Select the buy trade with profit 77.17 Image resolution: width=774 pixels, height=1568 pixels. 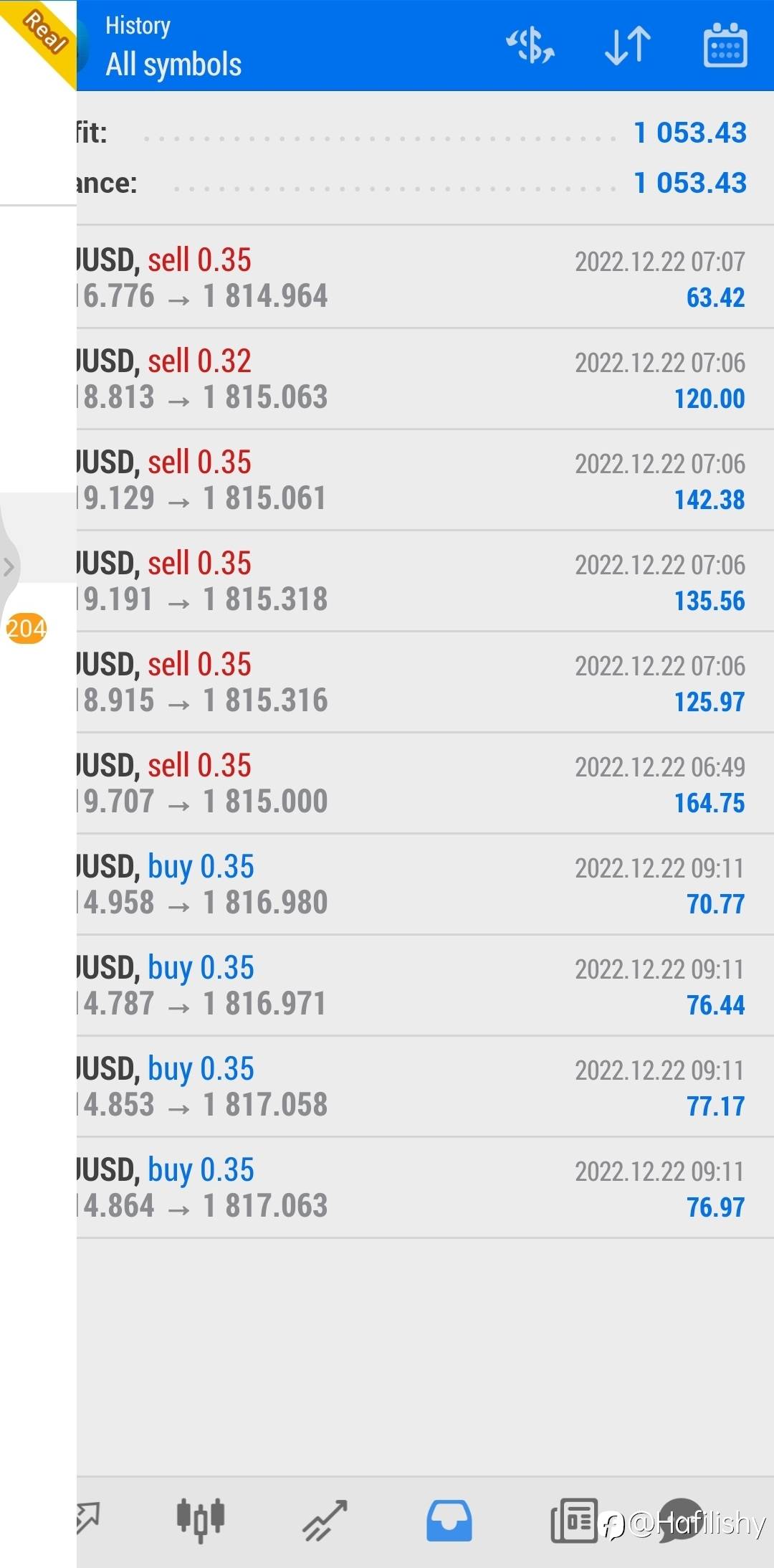coord(425,1087)
